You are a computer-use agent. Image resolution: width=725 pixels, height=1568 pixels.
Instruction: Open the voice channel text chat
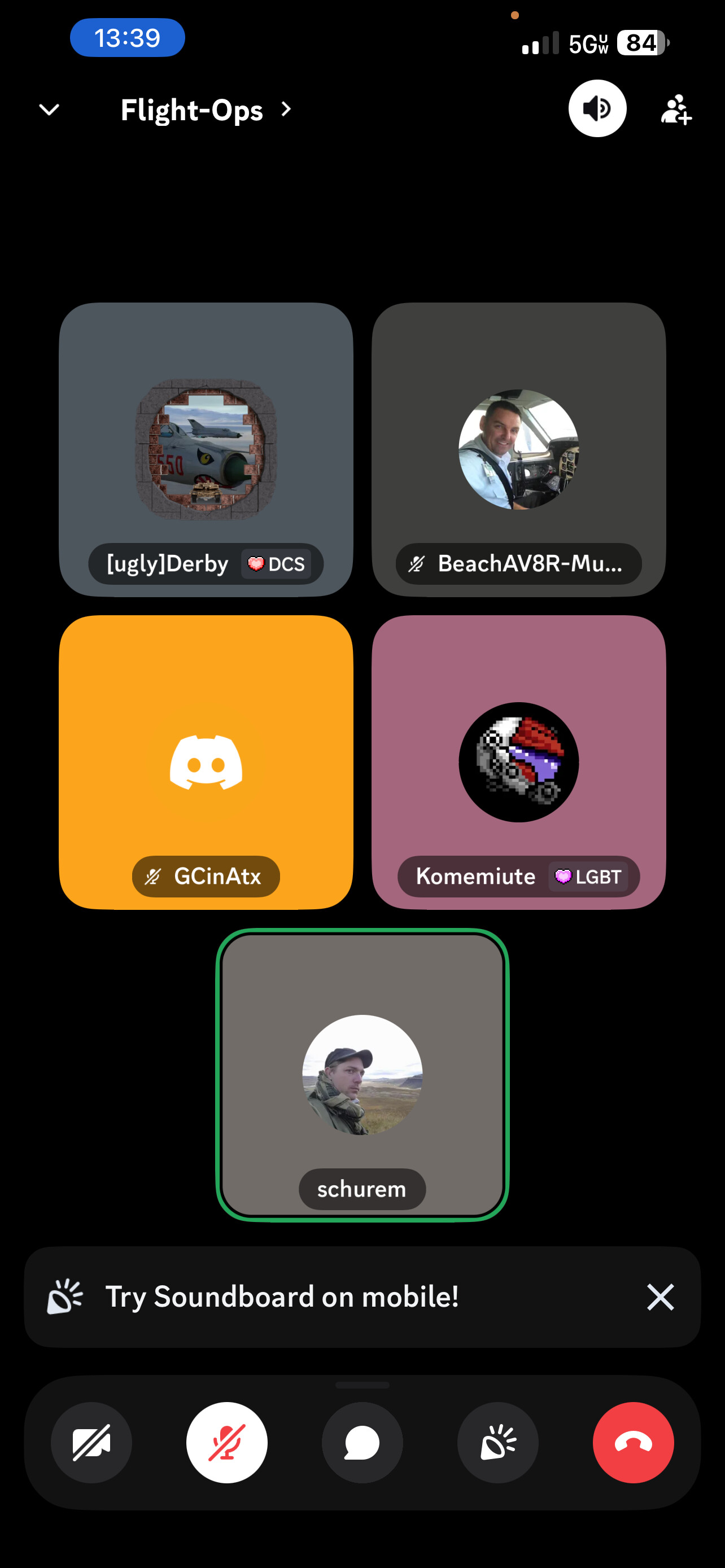(362, 1442)
